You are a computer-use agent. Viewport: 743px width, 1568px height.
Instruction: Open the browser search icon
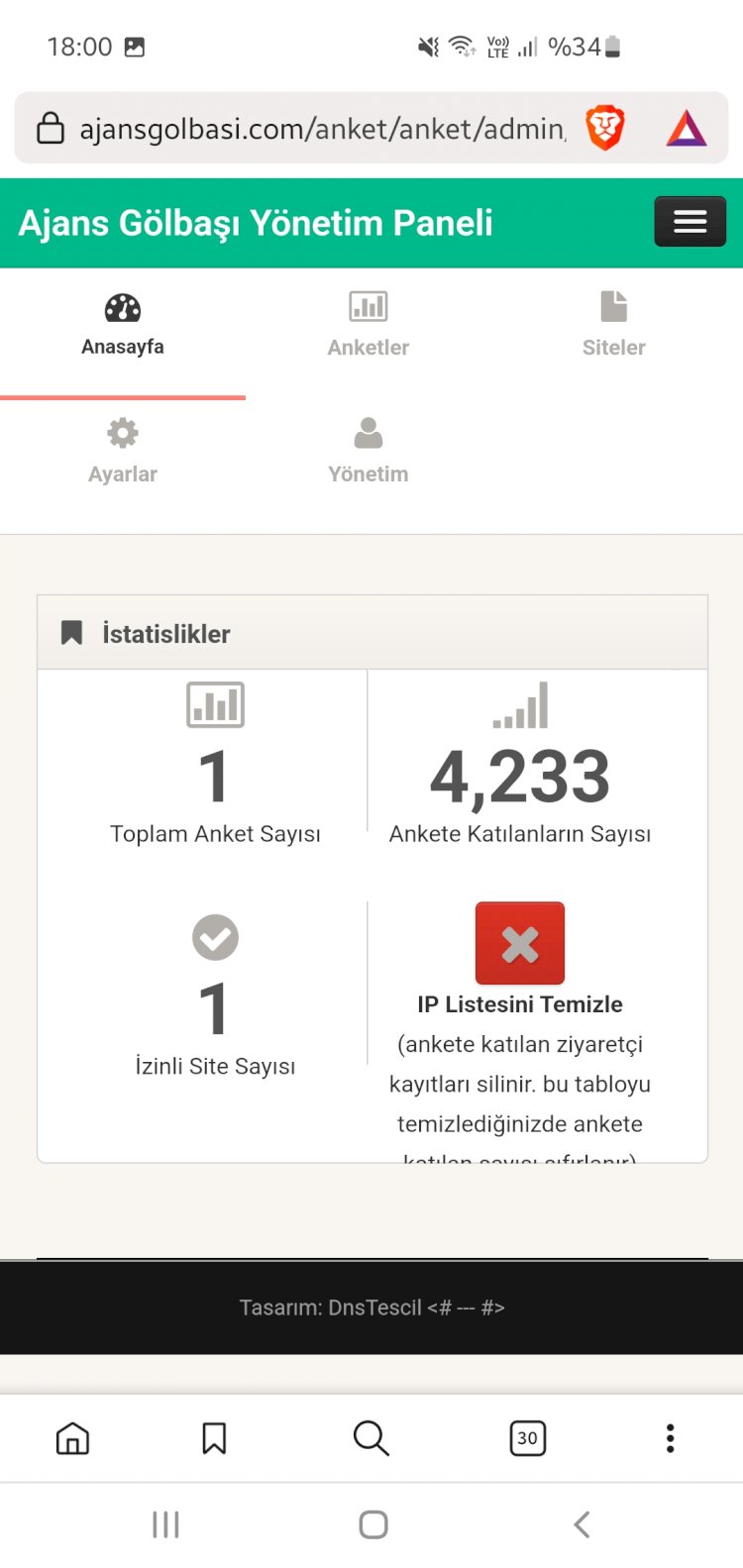[371, 1438]
